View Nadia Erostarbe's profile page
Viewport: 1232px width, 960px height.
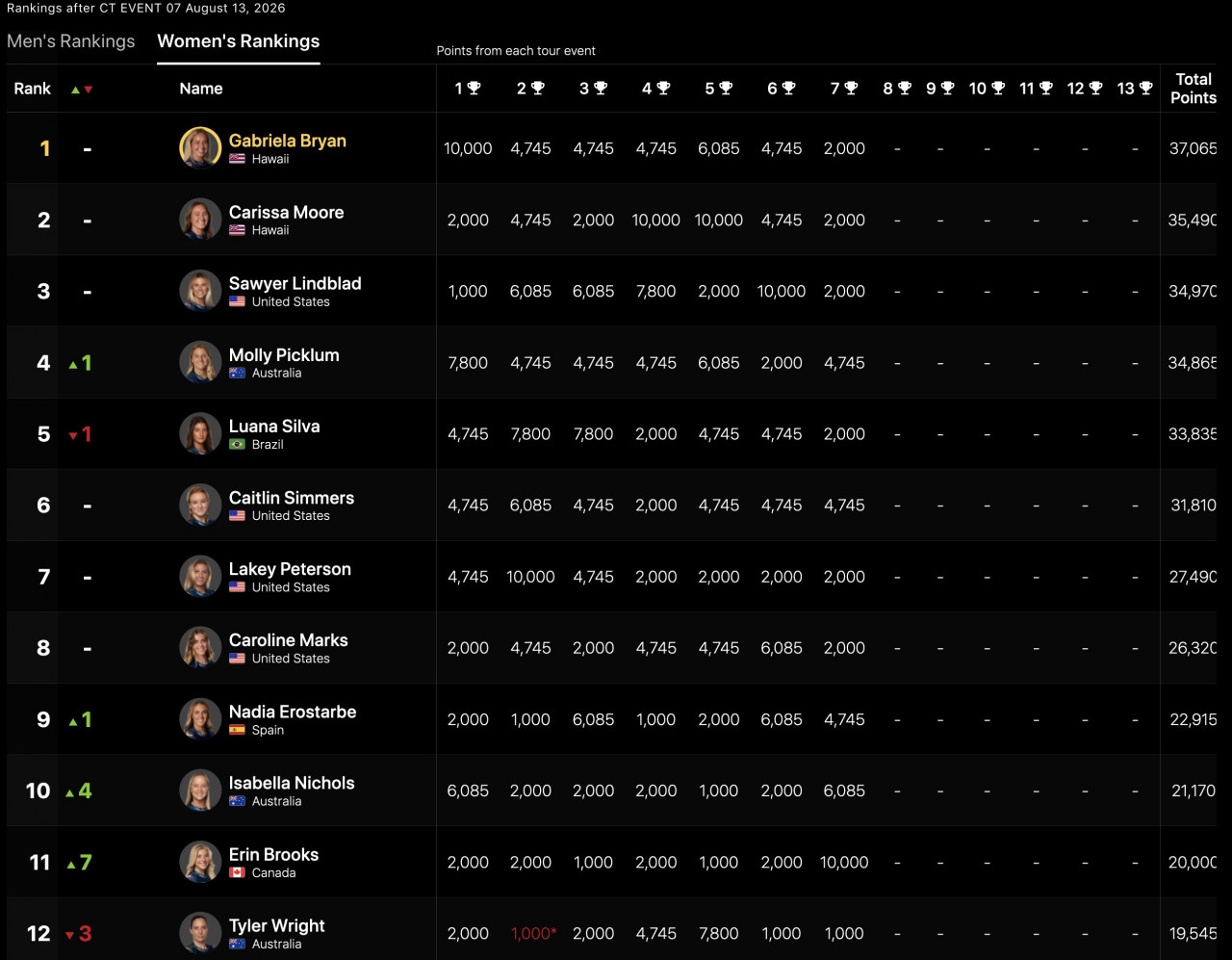293,712
